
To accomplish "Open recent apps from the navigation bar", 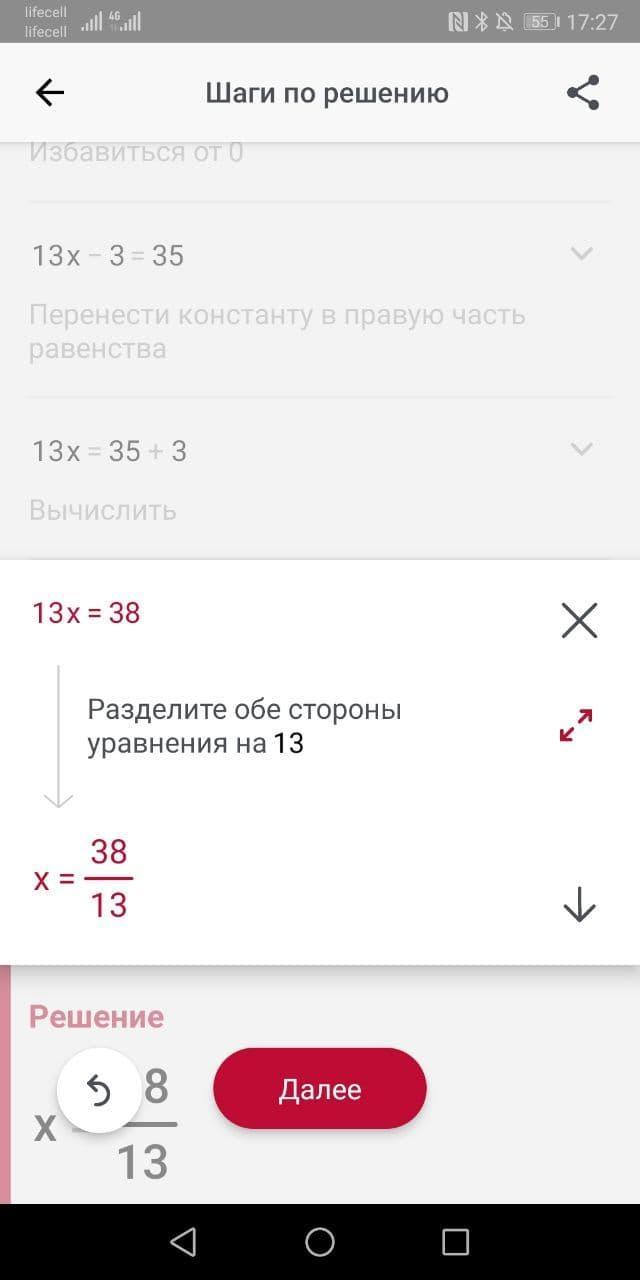I will coord(455,1242).
